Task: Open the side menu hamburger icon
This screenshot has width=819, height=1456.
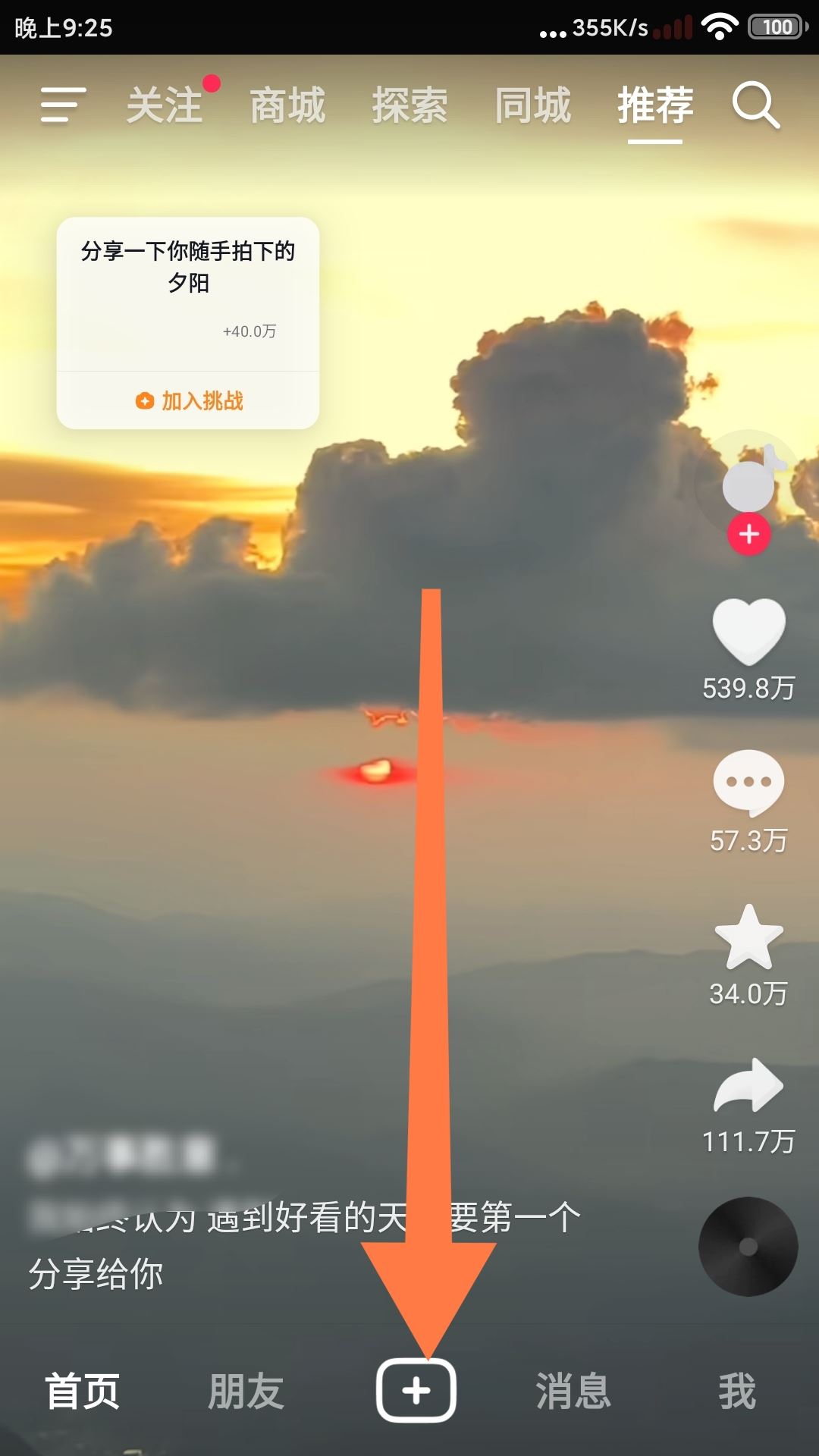Action: 63,105
